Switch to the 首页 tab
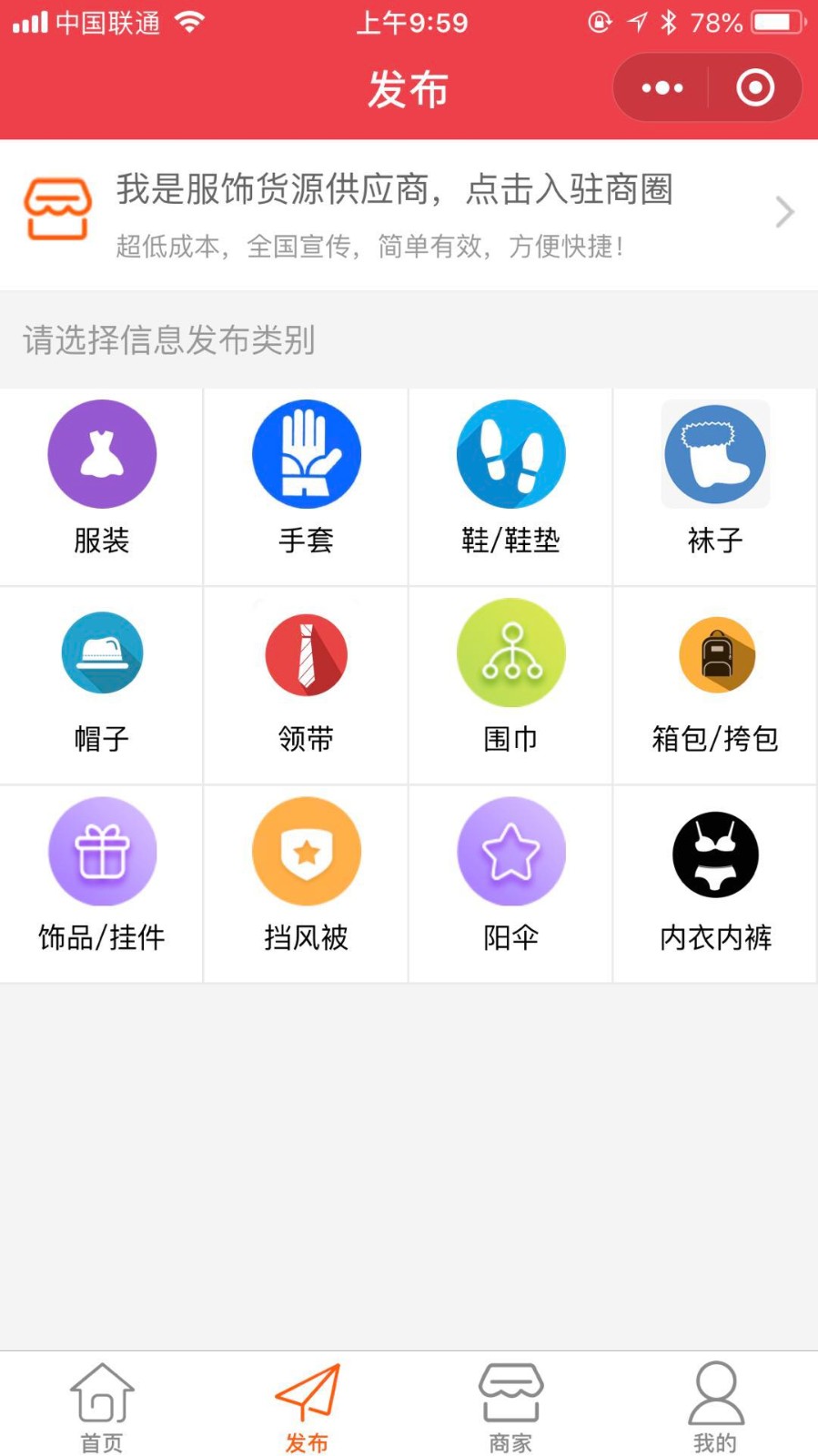Viewport: 818px width, 1456px height. pyautogui.click(x=102, y=1406)
